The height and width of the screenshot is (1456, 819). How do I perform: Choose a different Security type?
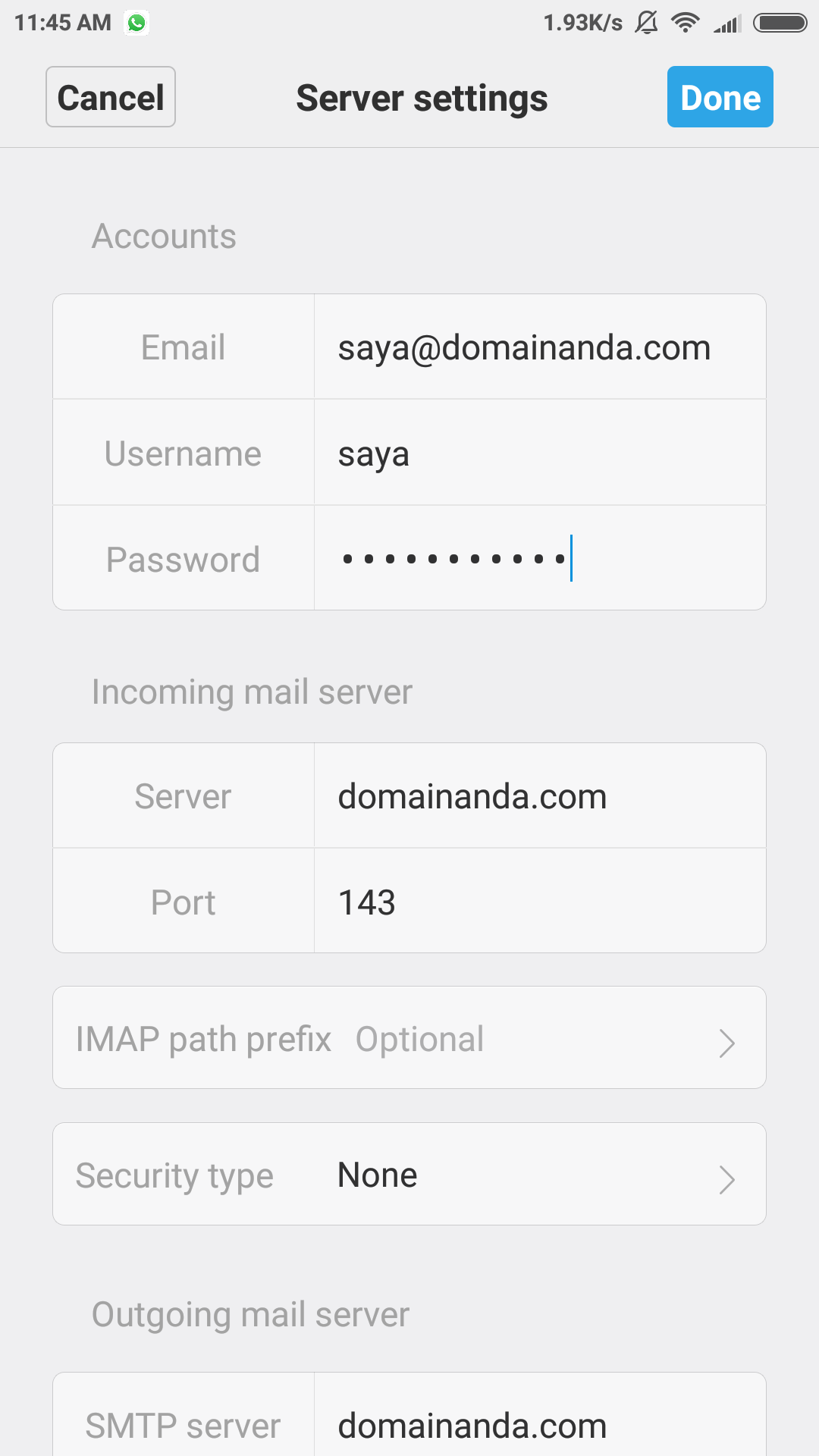pos(409,1174)
